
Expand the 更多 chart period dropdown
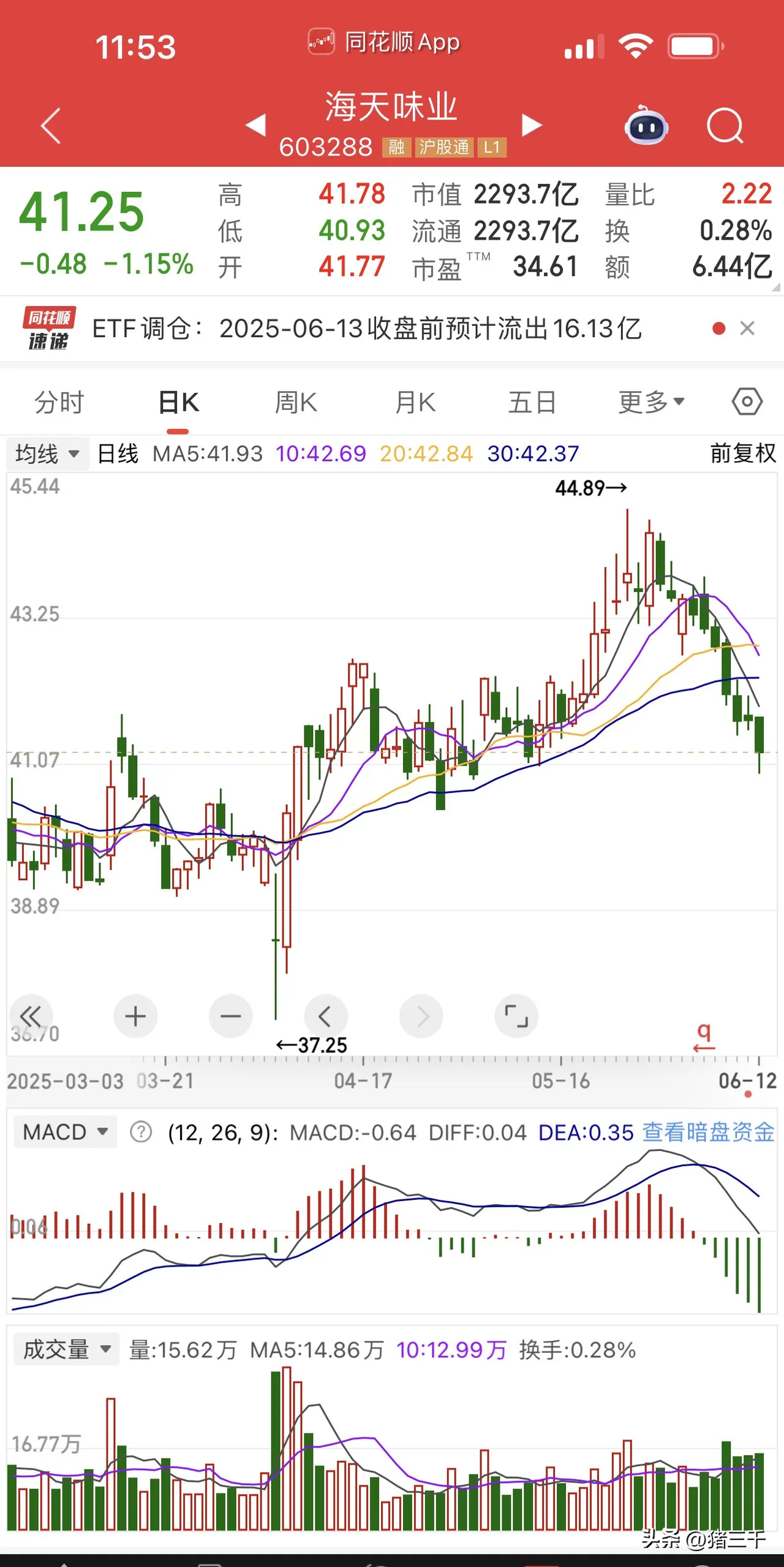651,403
